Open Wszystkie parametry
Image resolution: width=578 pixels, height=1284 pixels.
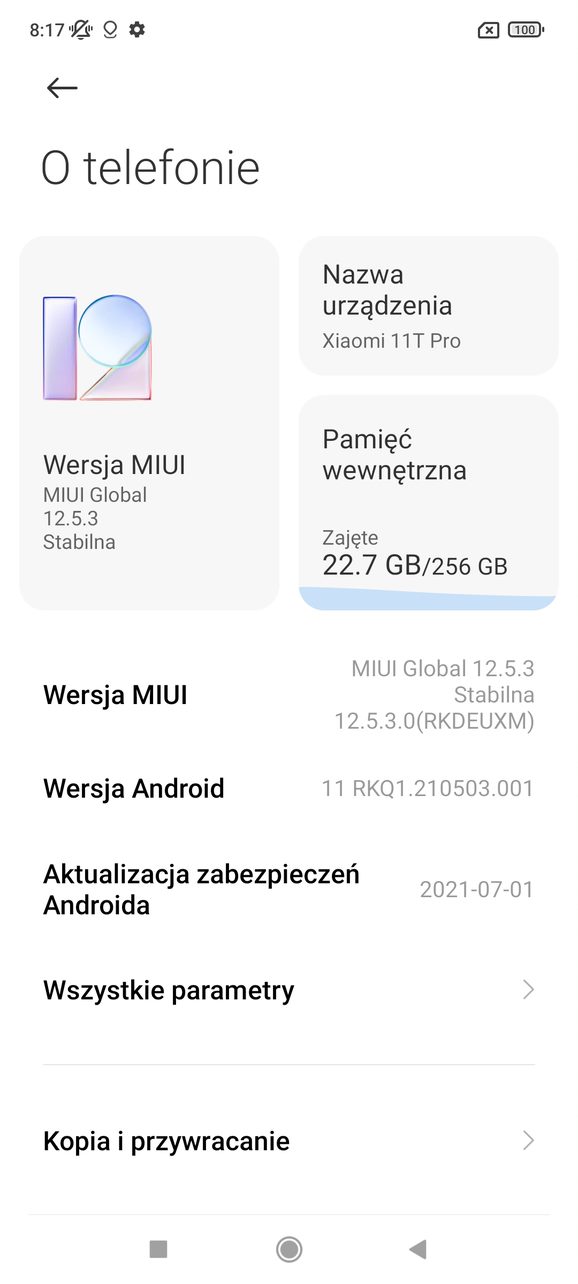[x=289, y=990]
